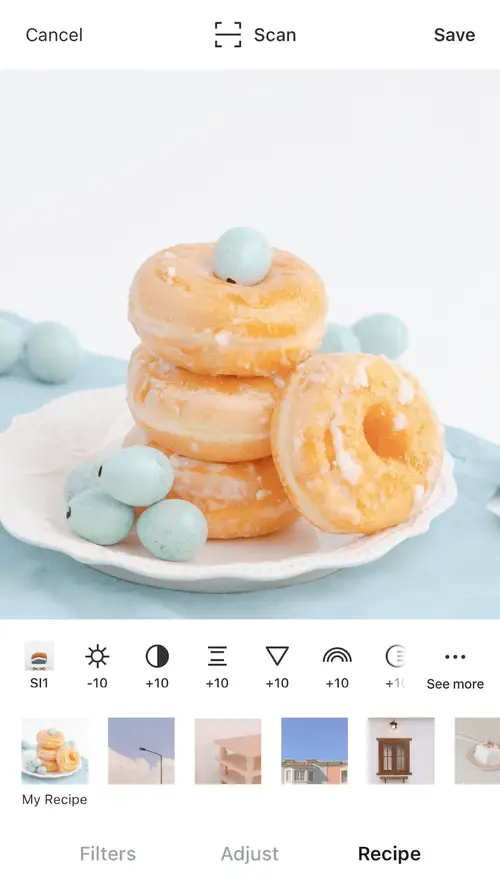Save the edited photo
The image size is (500, 889).
coord(454,35)
